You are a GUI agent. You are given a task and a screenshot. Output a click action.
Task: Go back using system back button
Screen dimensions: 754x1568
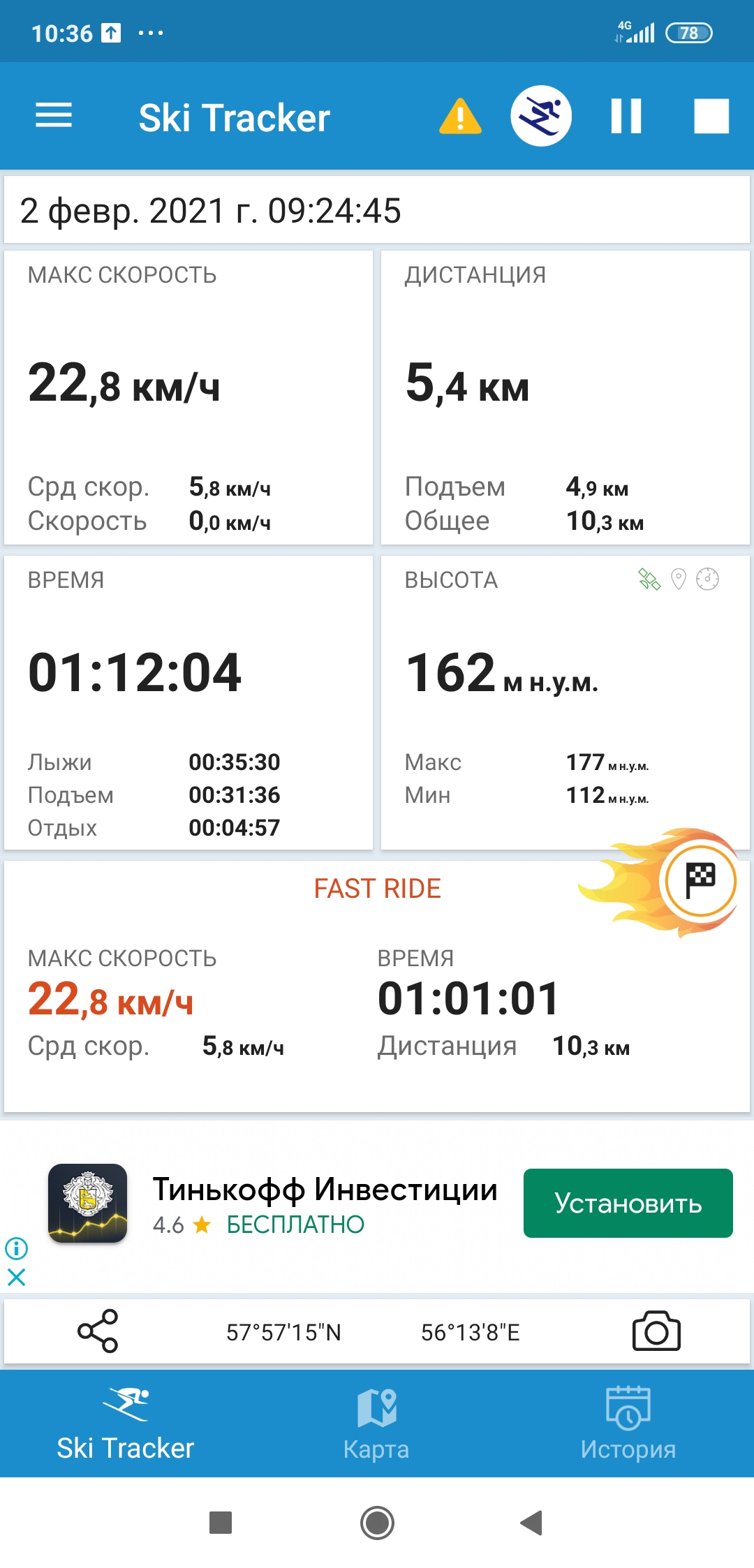(532, 1523)
